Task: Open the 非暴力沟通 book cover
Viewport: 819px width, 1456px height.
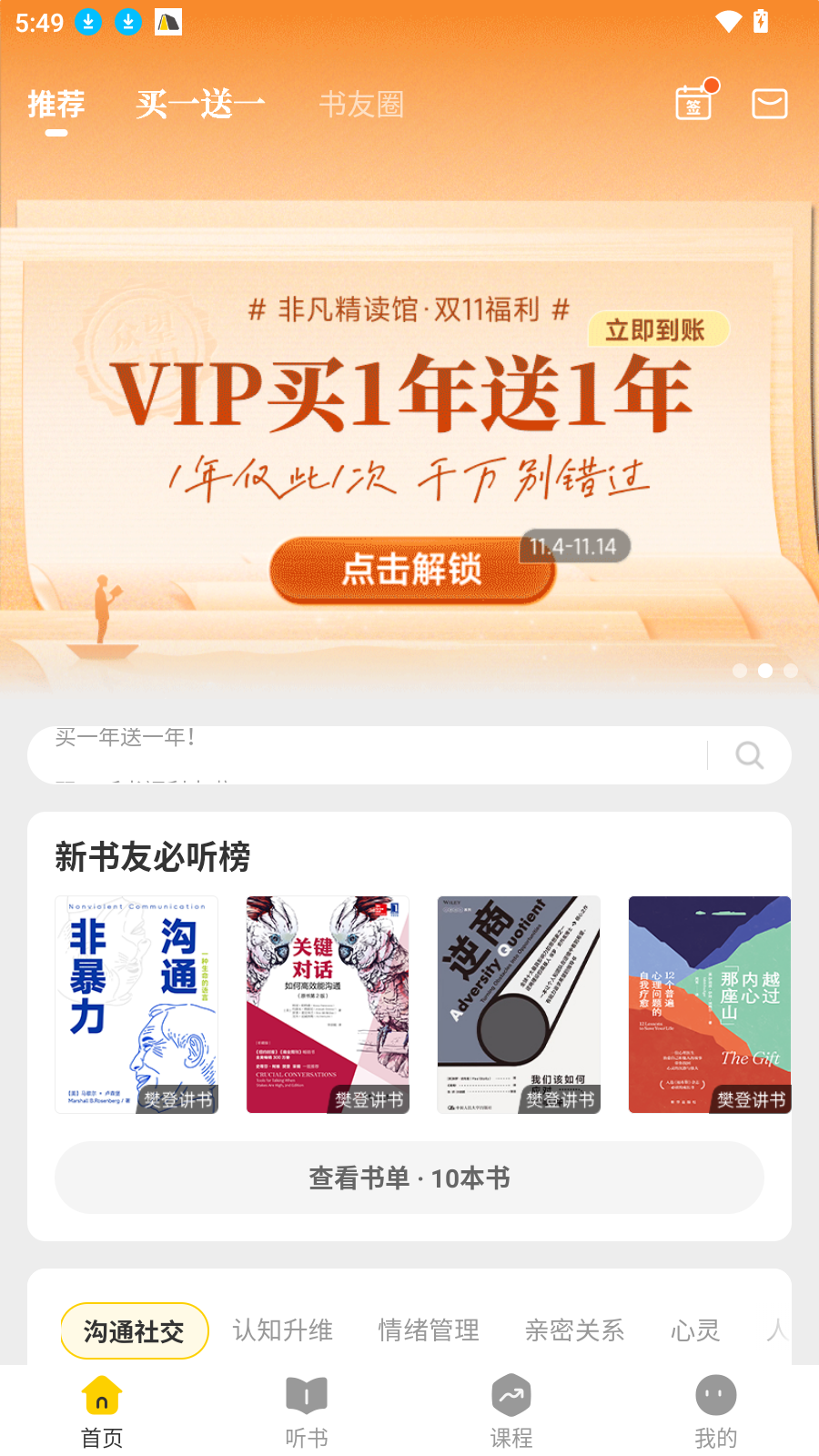Action: (136, 1004)
